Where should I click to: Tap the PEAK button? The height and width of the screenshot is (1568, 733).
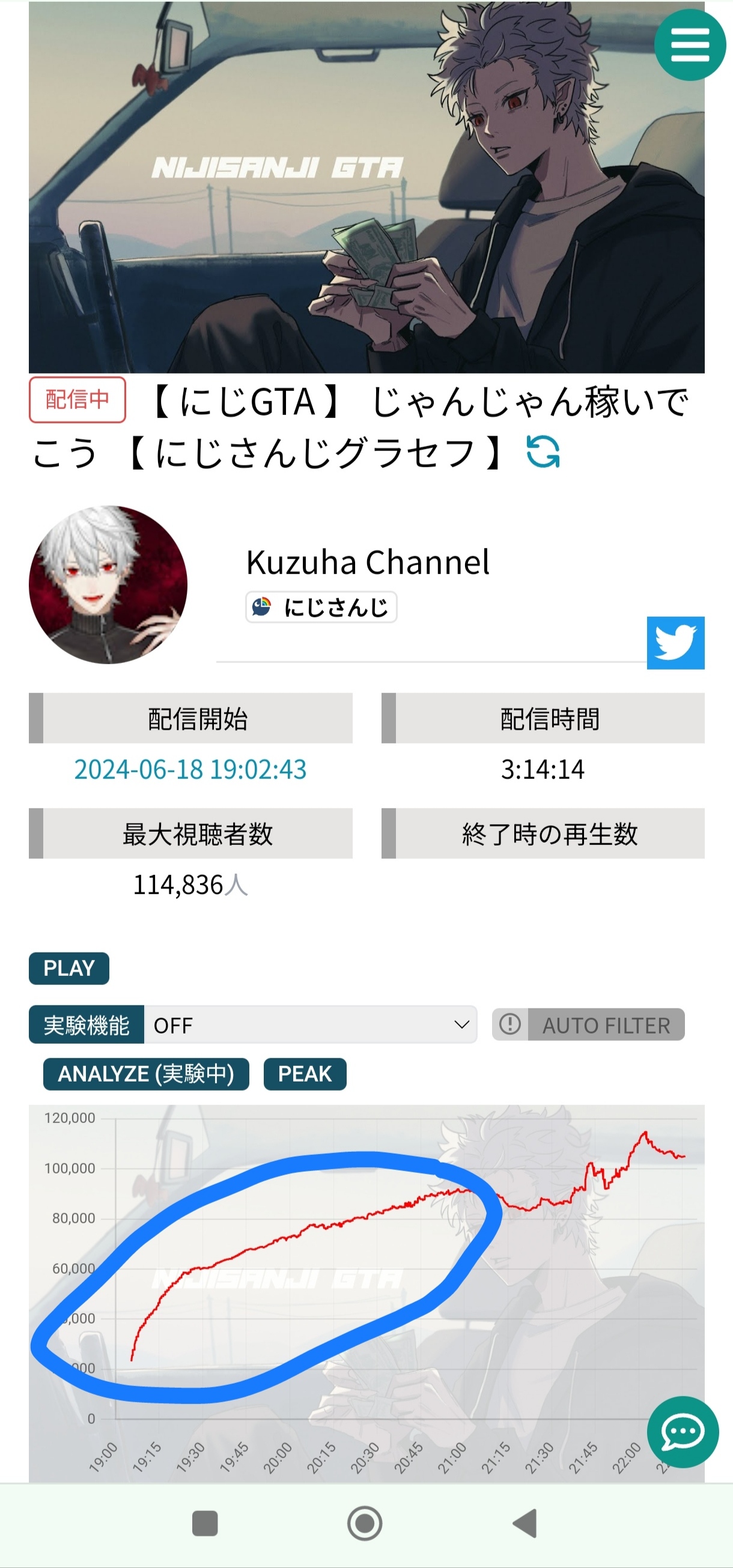(305, 1074)
